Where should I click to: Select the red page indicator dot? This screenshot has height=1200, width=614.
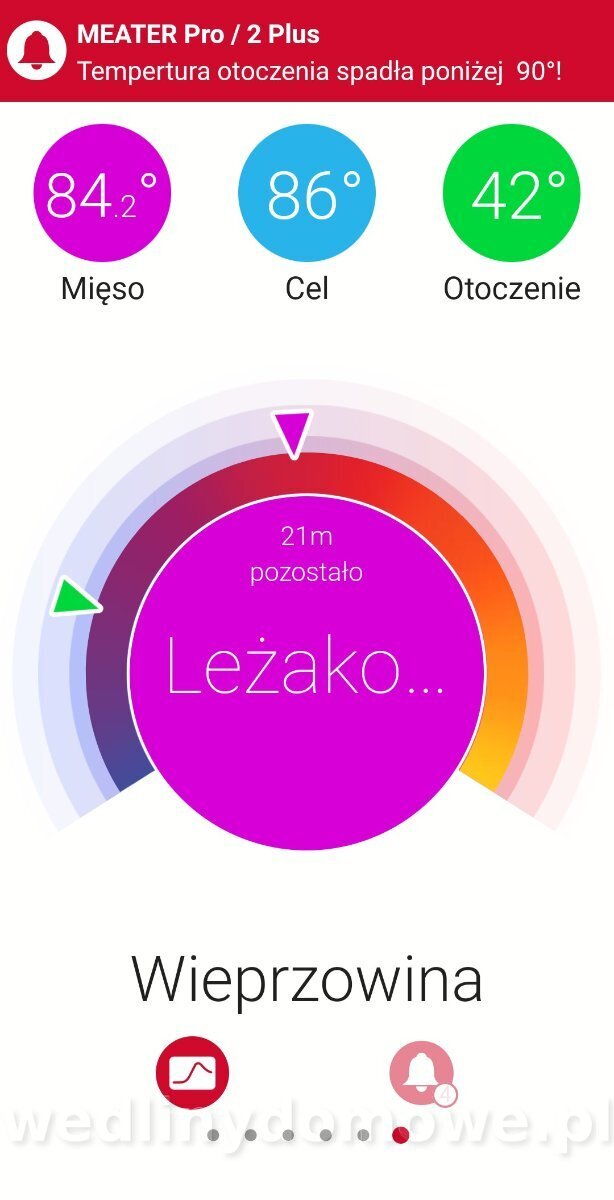point(400,1135)
